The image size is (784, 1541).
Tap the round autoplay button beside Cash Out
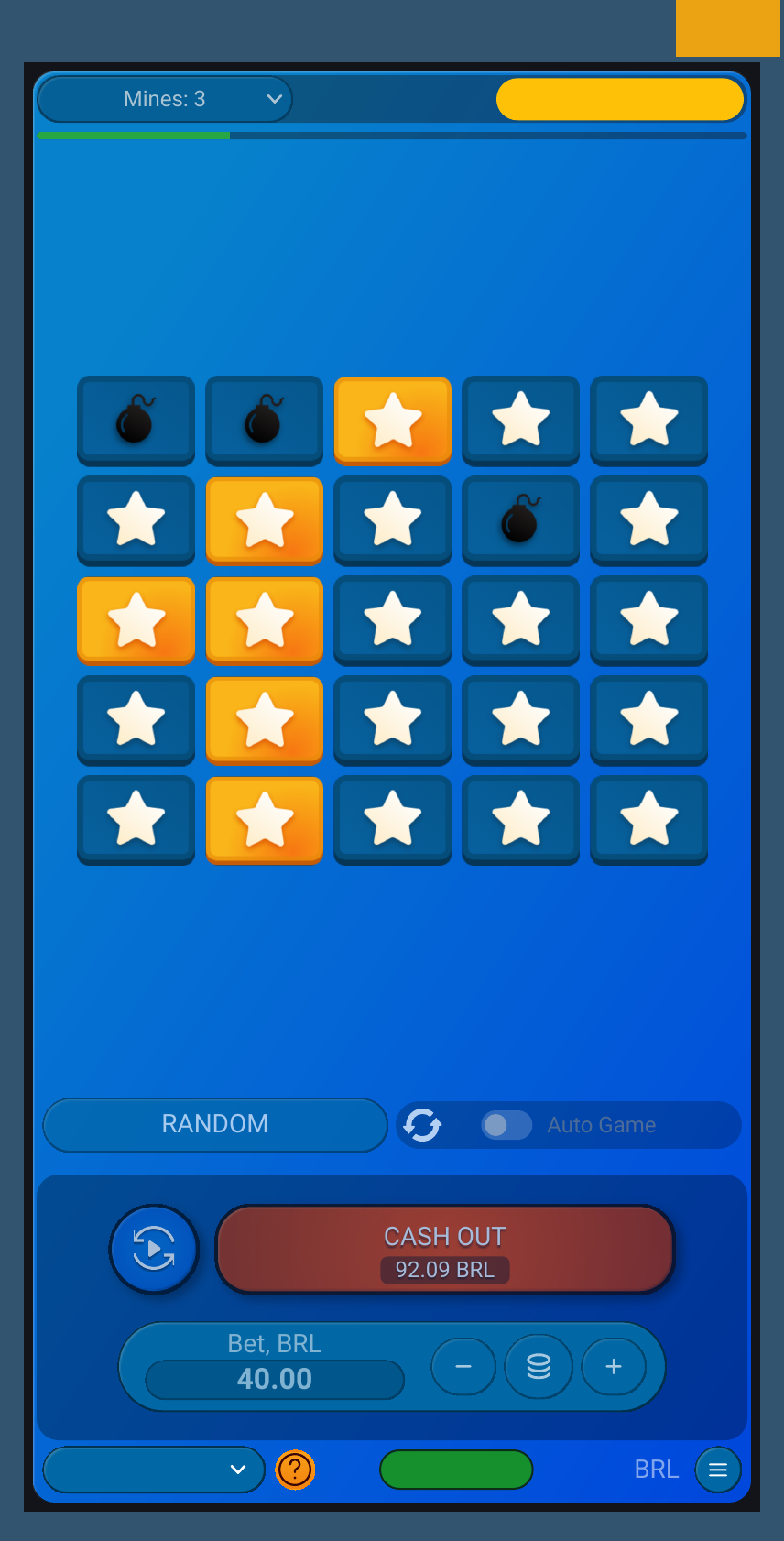click(154, 1249)
